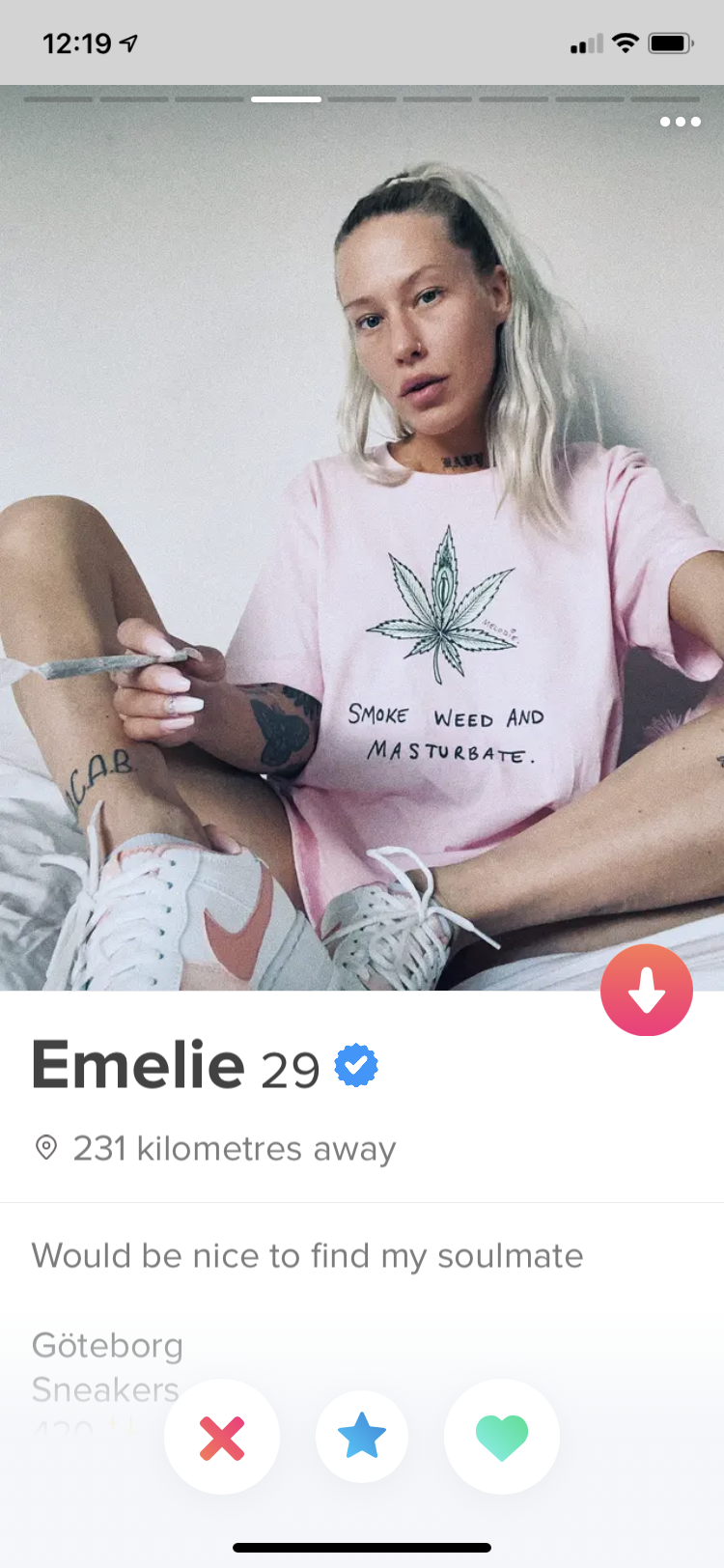Send a Super Like with the star
Viewport: 724px width, 1568px height.
pos(362,1437)
